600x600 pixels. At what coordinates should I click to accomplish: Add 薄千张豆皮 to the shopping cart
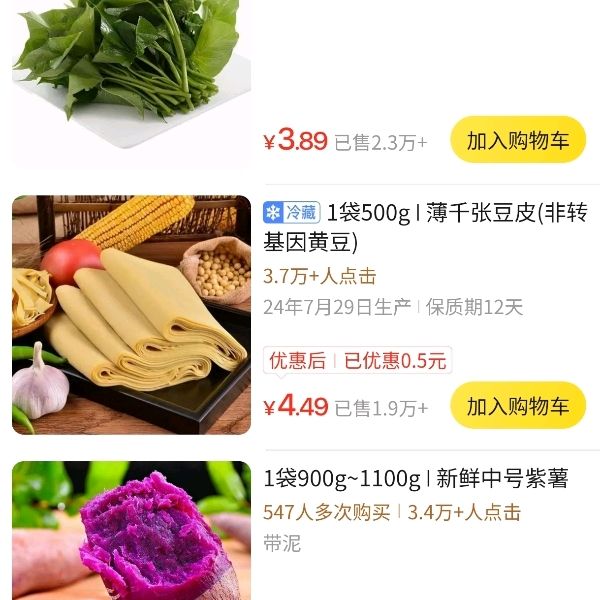[517, 406]
